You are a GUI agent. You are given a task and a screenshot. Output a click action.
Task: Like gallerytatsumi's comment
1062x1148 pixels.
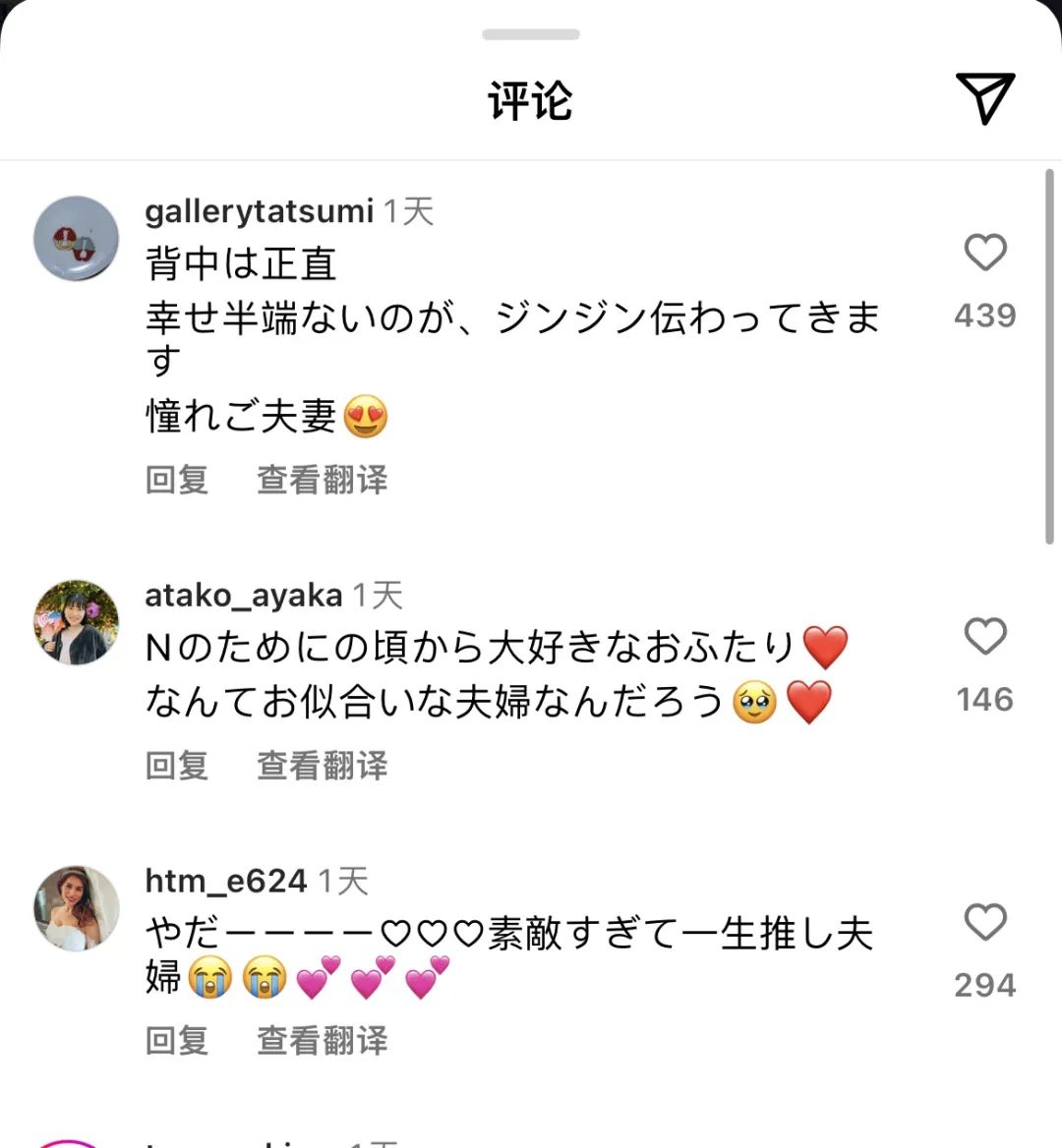click(985, 252)
